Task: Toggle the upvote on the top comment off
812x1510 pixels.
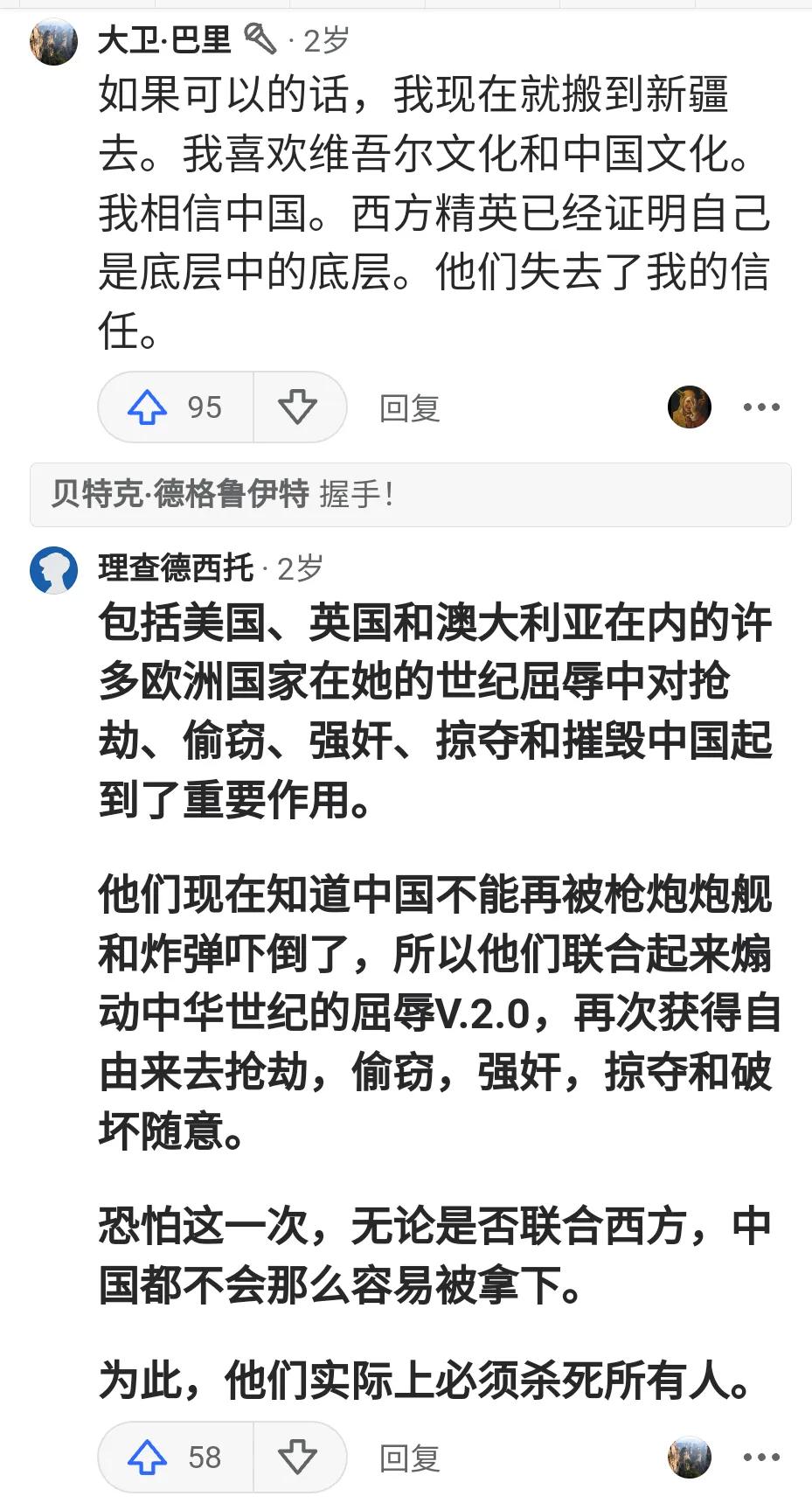Action: (x=152, y=406)
